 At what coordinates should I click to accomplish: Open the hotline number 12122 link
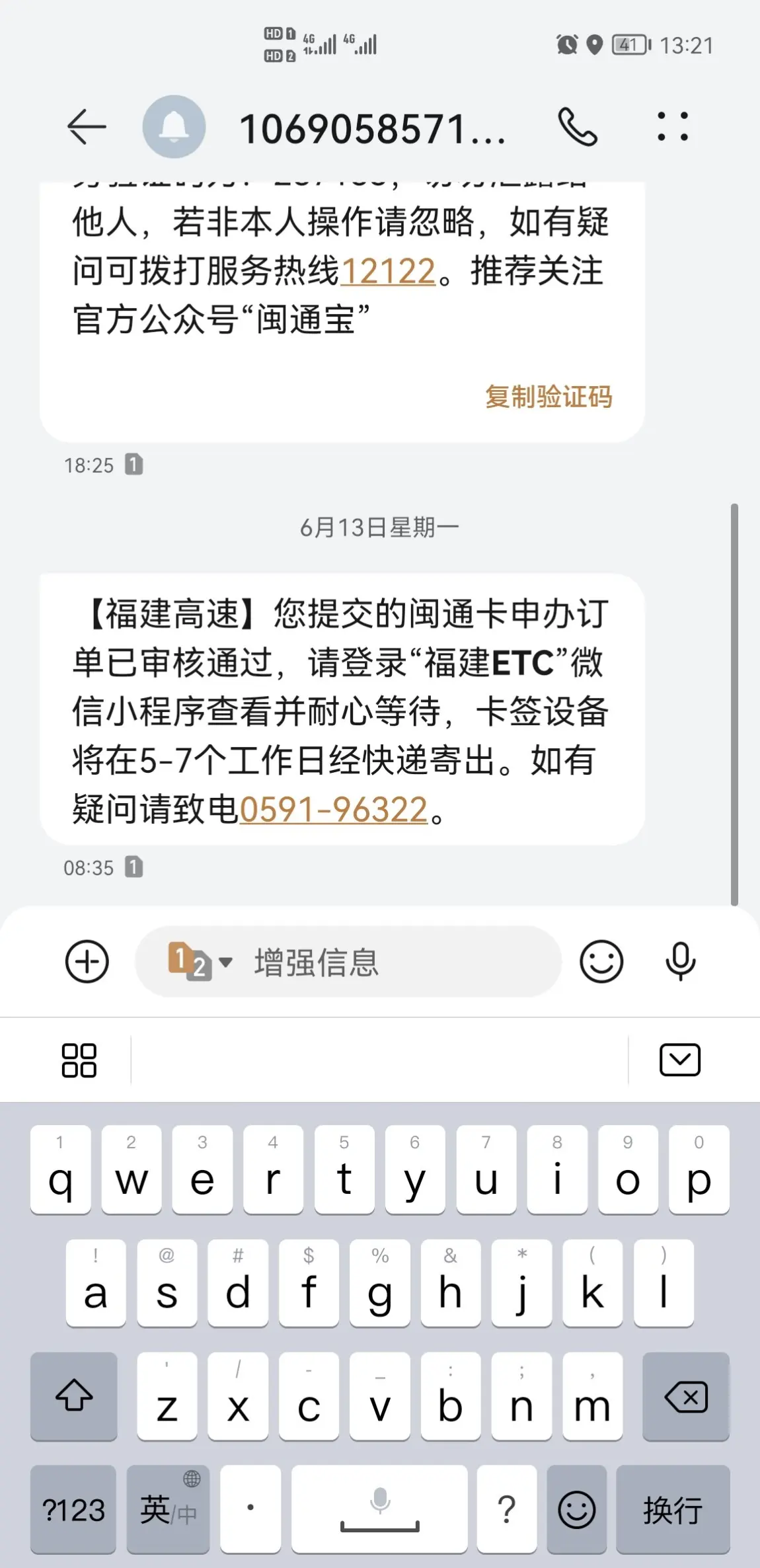[388, 271]
